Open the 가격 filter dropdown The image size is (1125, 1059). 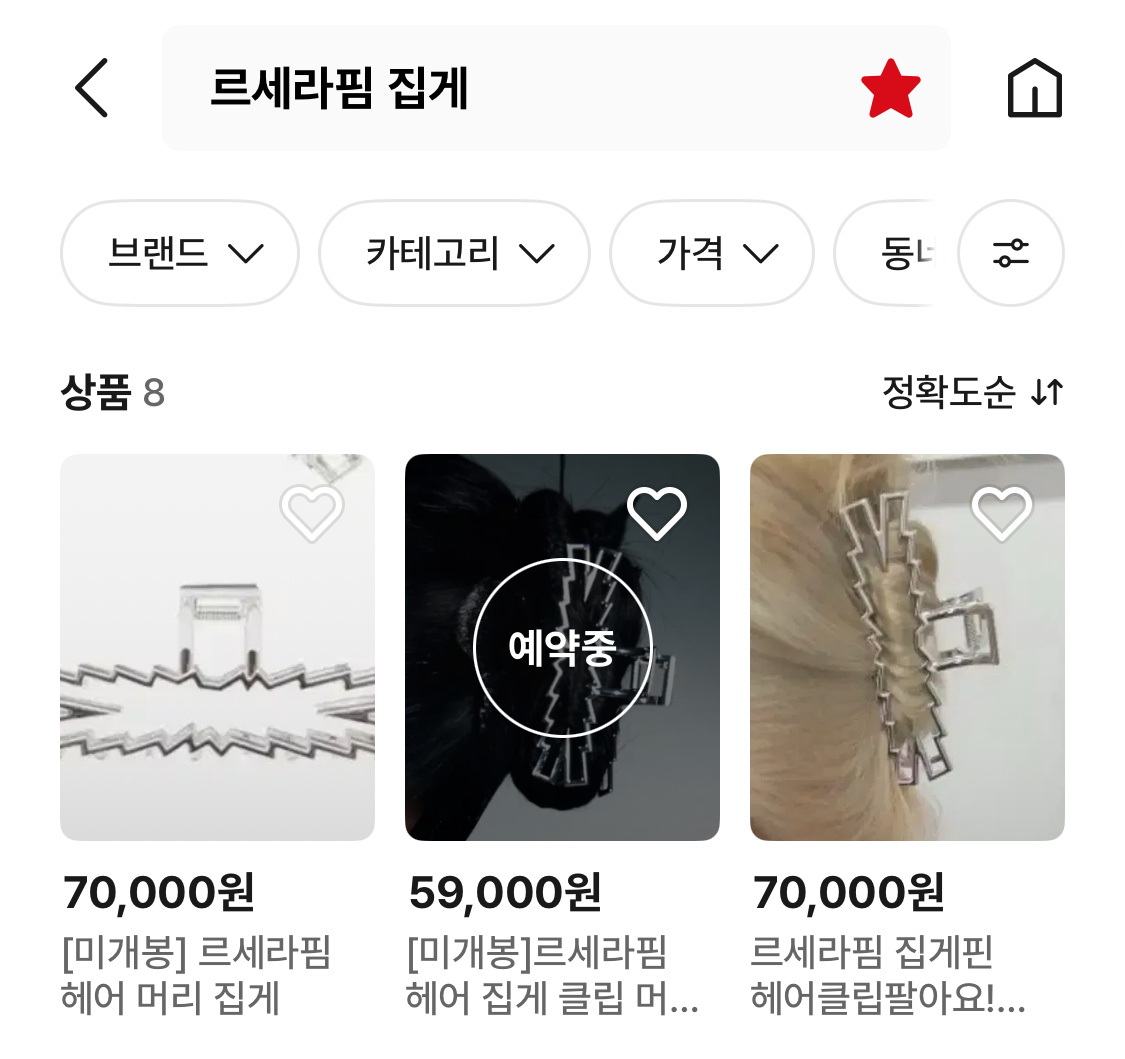tap(712, 253)
